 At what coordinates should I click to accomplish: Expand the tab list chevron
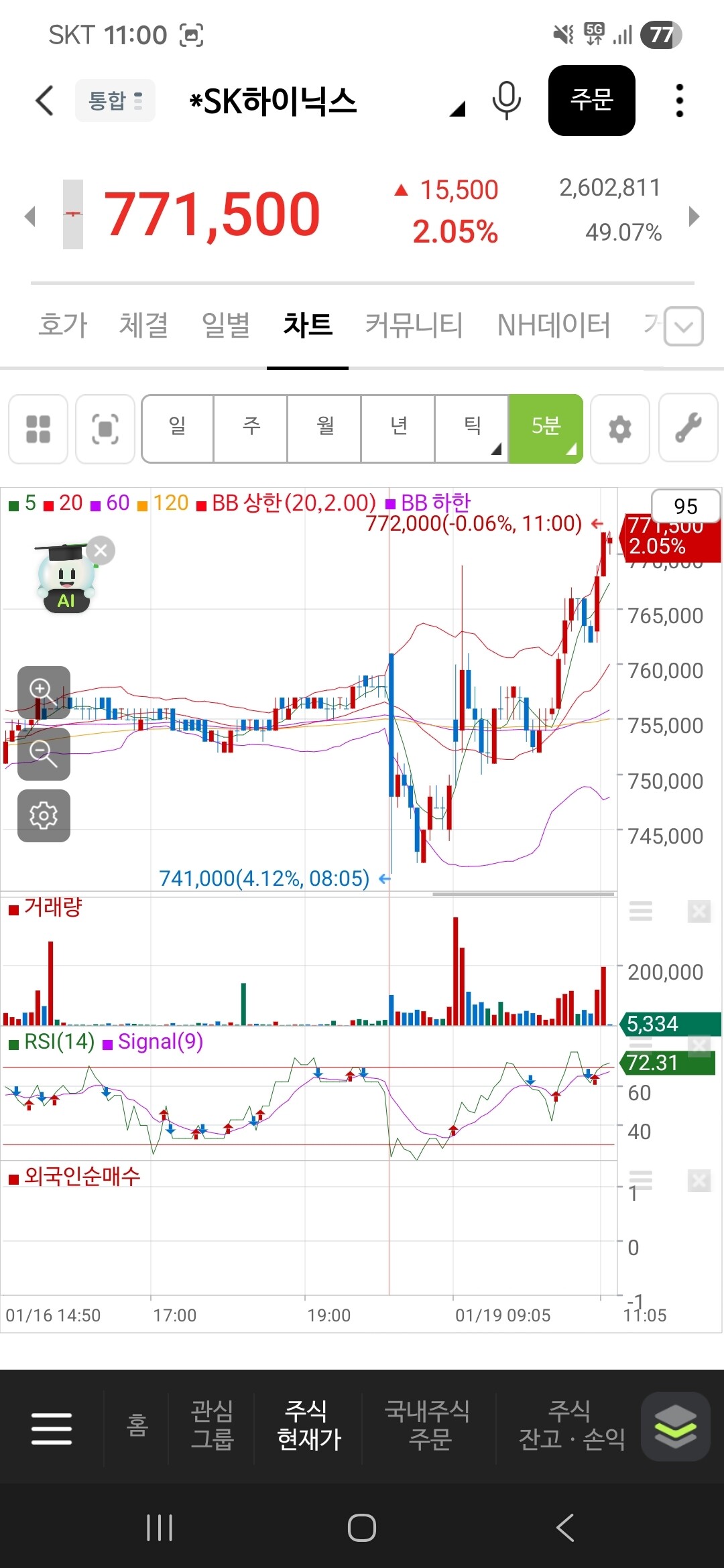pyautogui.click(x=684, y=326)
